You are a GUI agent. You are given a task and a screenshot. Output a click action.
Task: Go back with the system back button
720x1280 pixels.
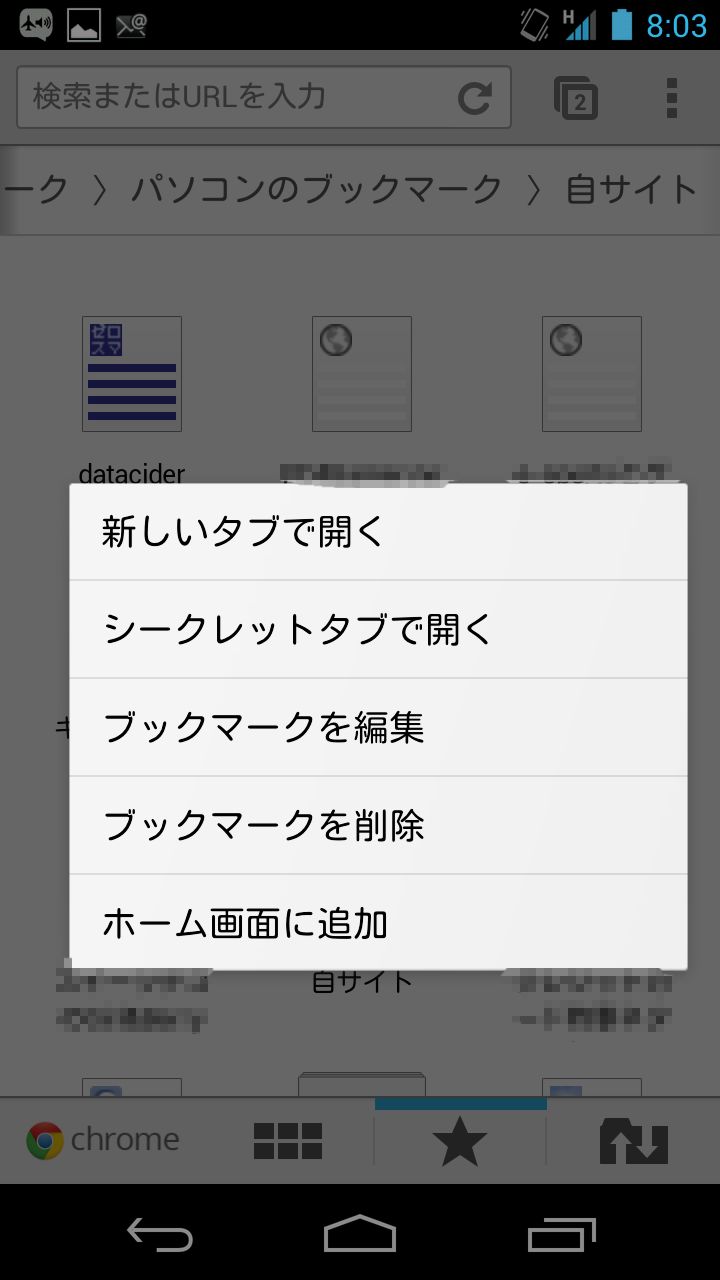[x=160, y=1234]
